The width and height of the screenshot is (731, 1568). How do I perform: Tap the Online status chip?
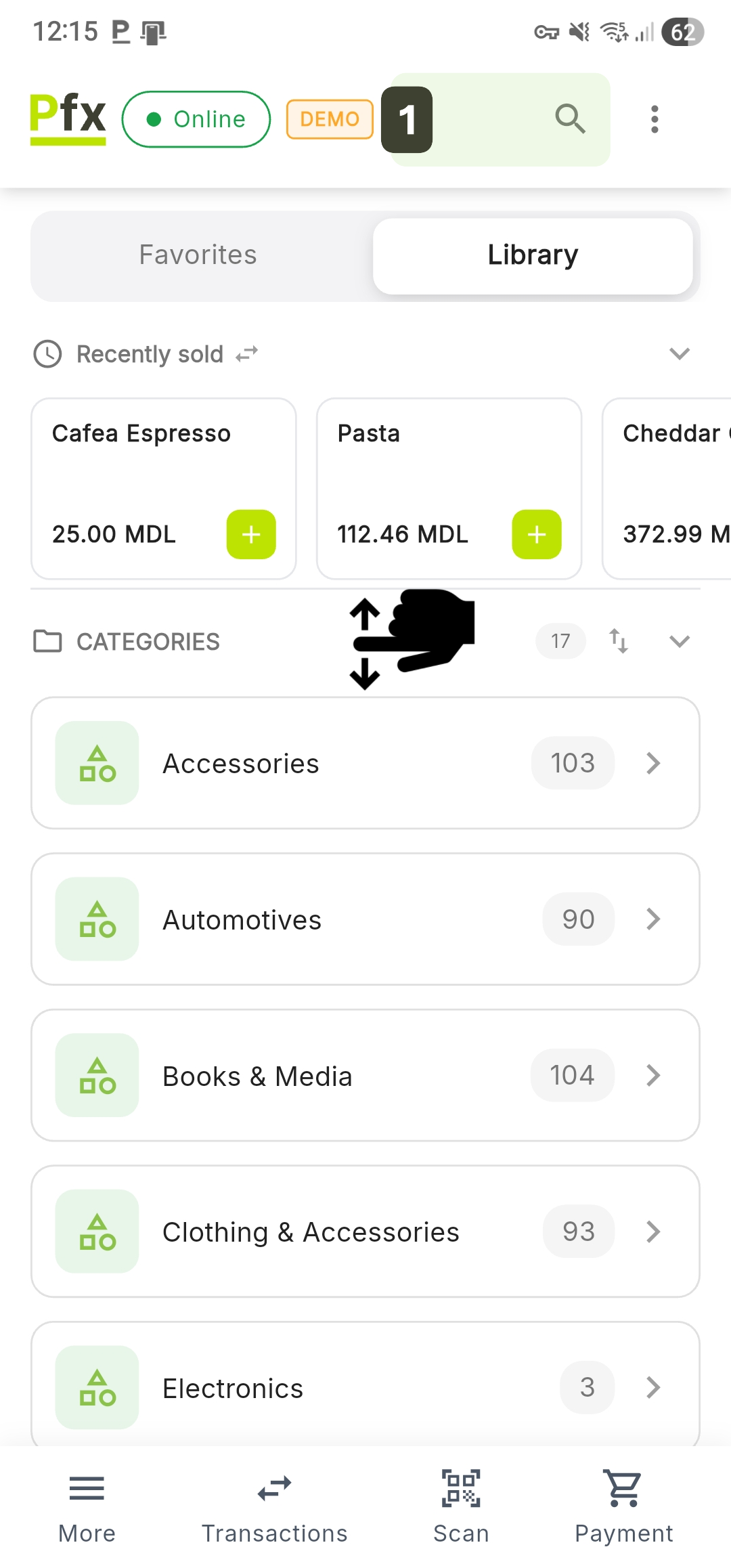(x=196, y=119)
